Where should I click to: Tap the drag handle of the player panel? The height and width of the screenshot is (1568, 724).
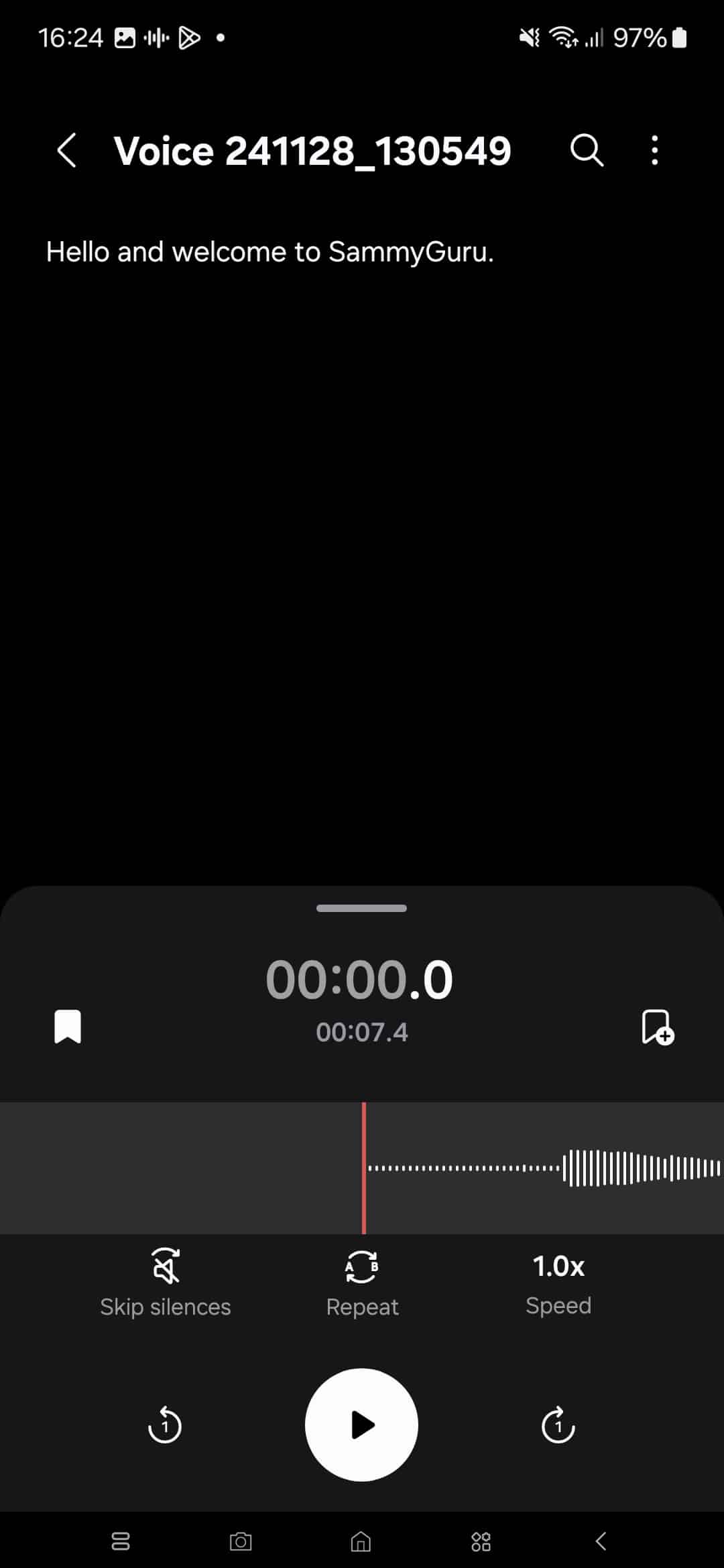[x=362, y=909]
